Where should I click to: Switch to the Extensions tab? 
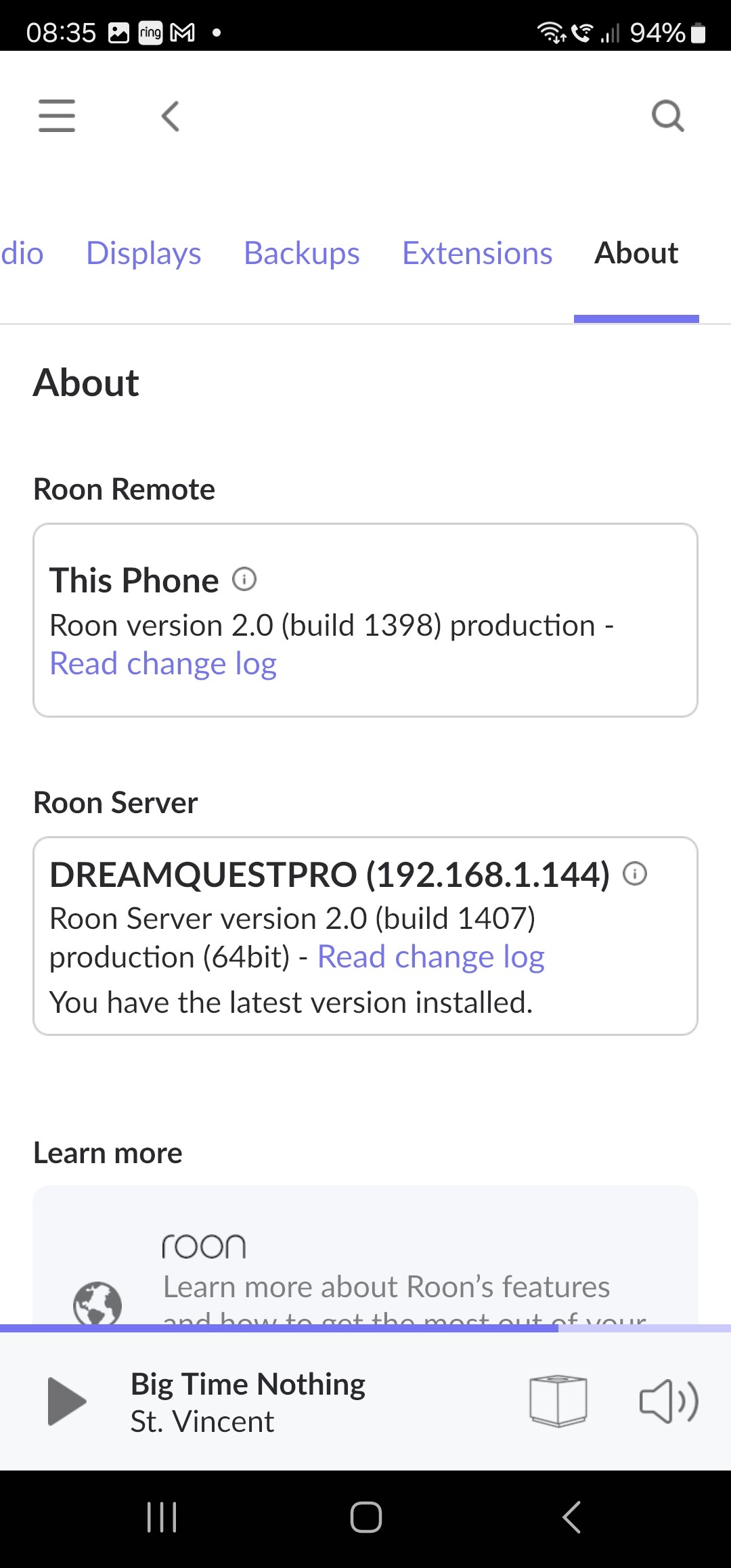(x=477, y=253)
